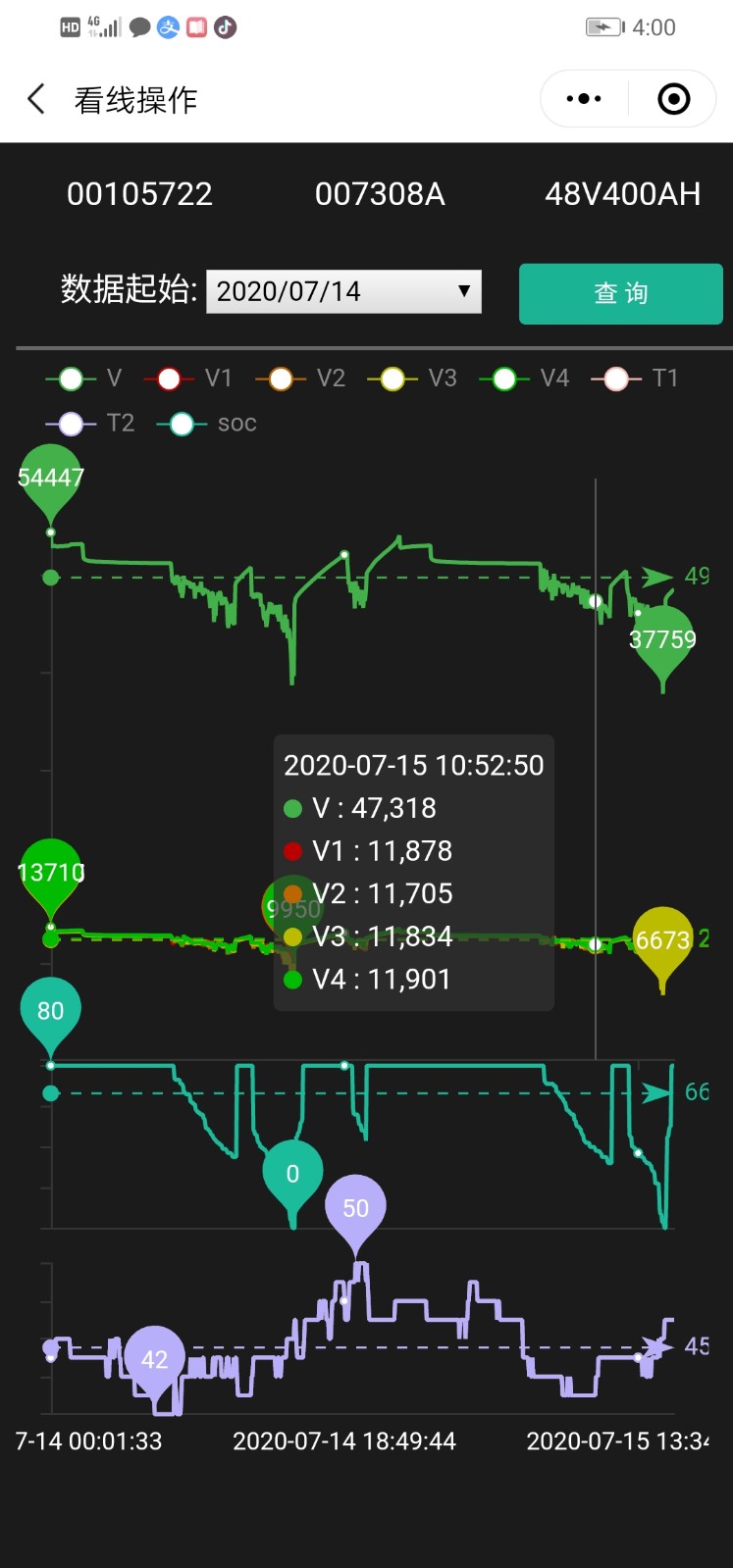Toggle the V1 series in legend
Screen dimensions: 733x1568
click(x=187, y=379)
